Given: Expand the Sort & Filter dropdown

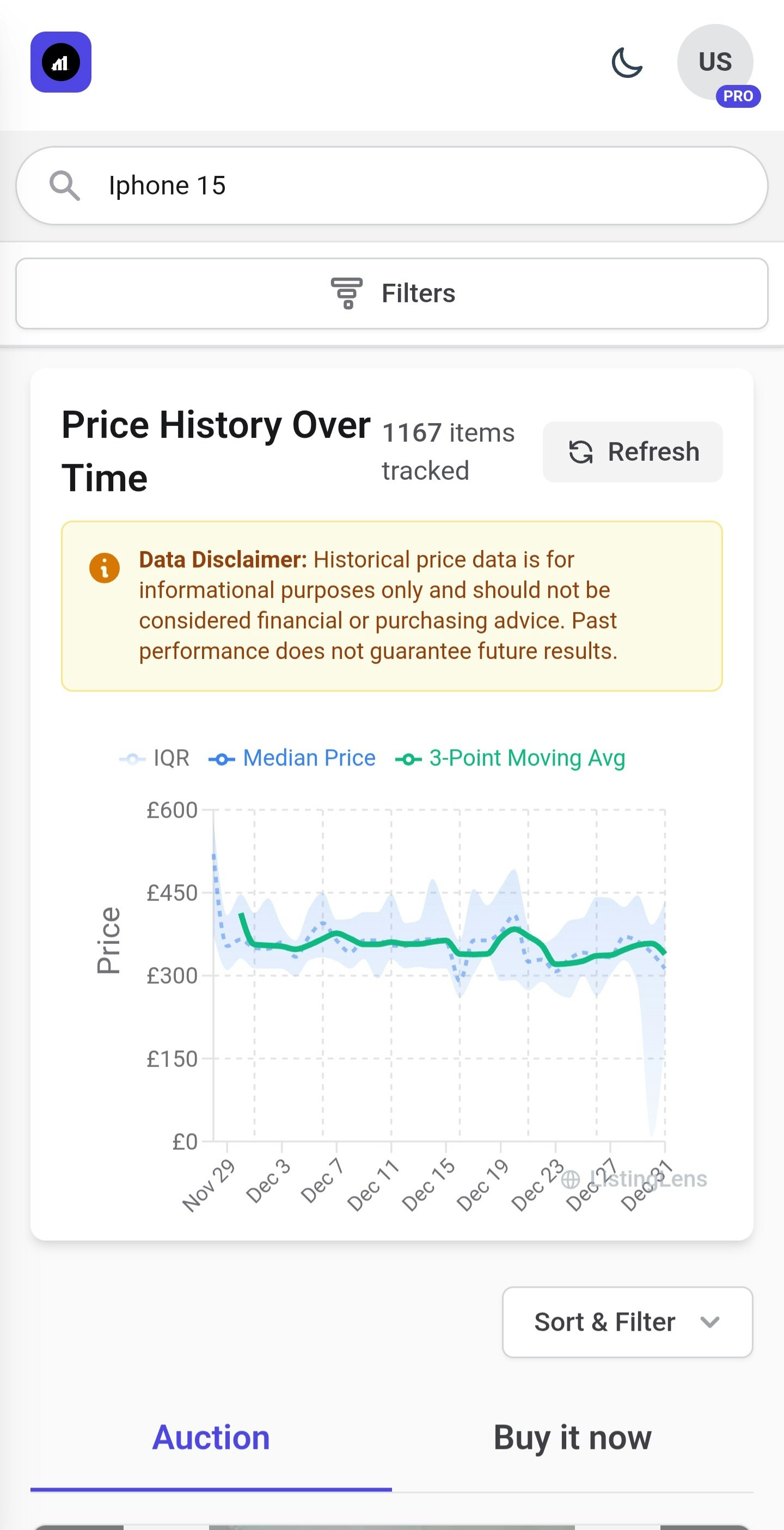Looking at the screenshot, I should coord(627,1322).
